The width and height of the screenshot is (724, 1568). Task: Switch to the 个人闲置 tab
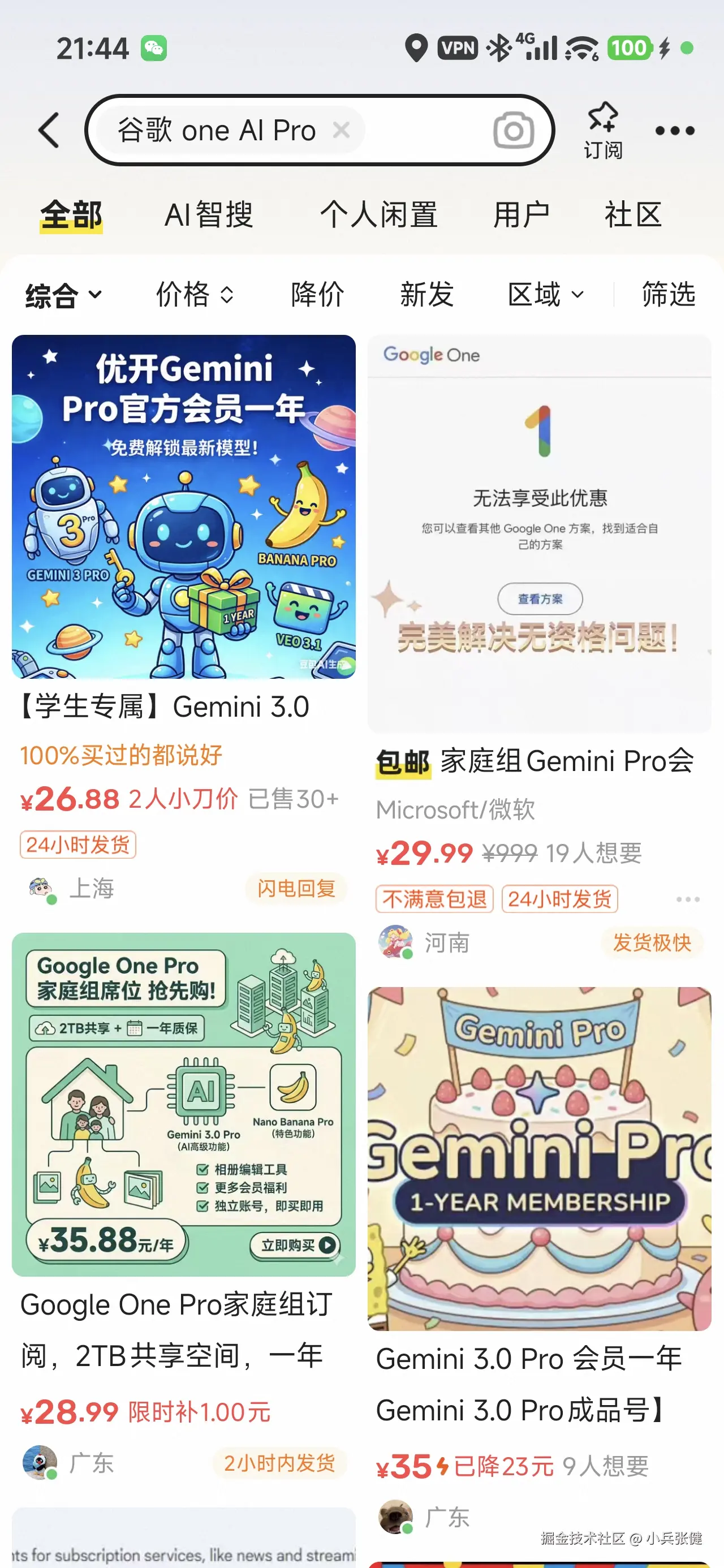tap(378, 215)
